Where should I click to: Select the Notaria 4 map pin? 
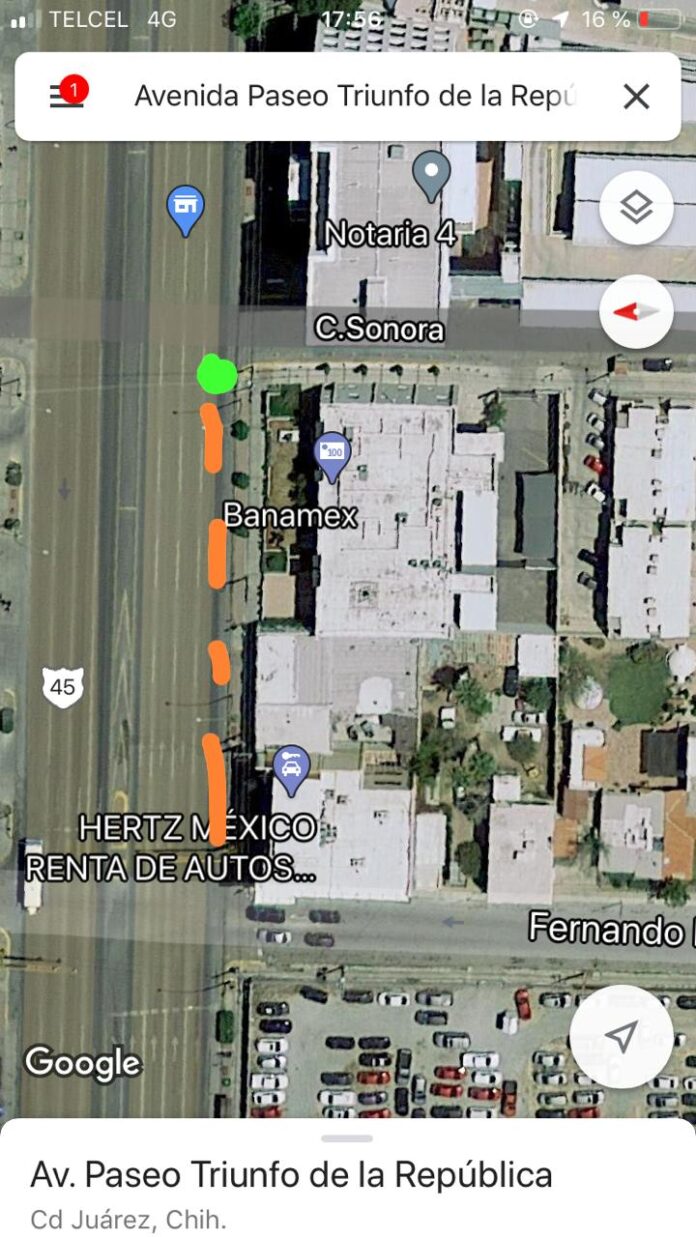click(x=432, y=175)
